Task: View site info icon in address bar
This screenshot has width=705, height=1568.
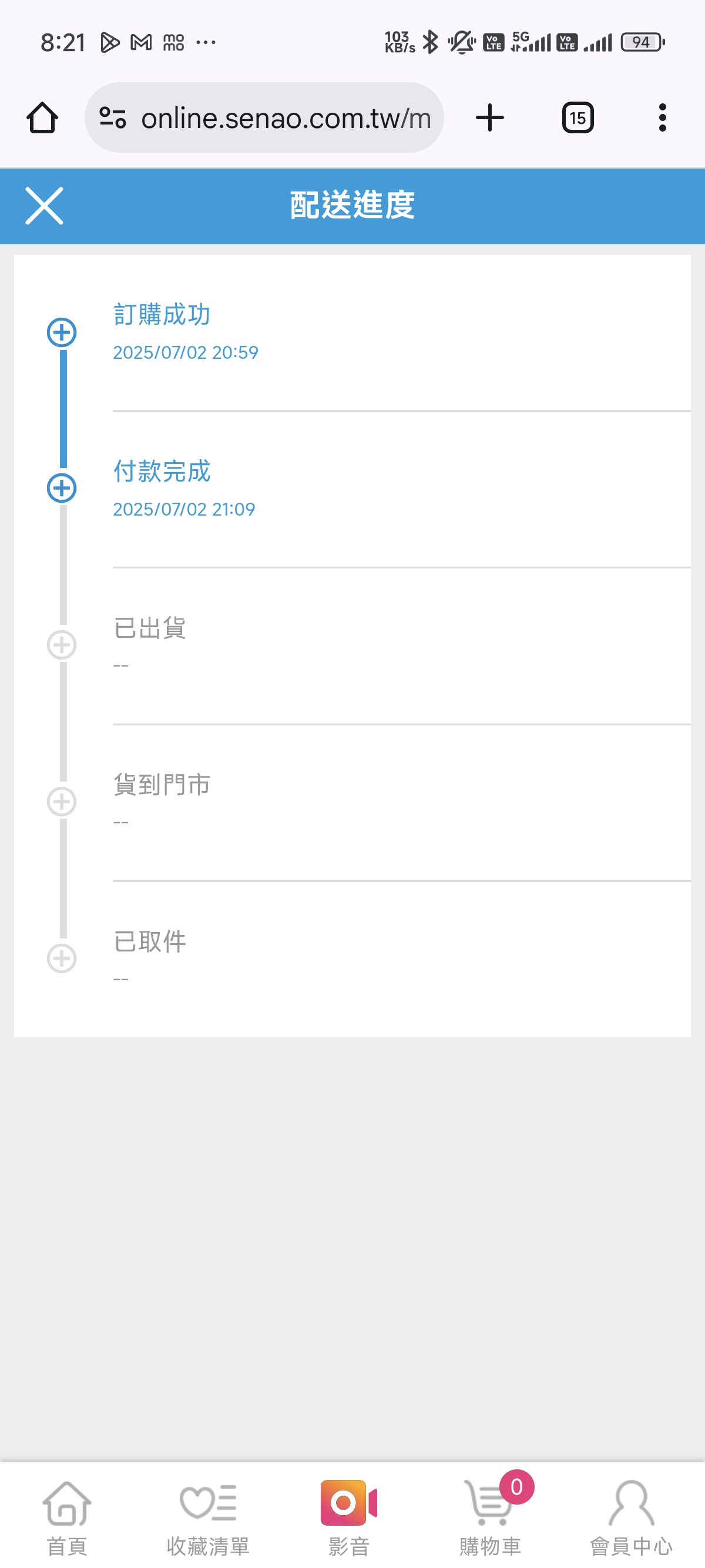Action: (113, 117)
